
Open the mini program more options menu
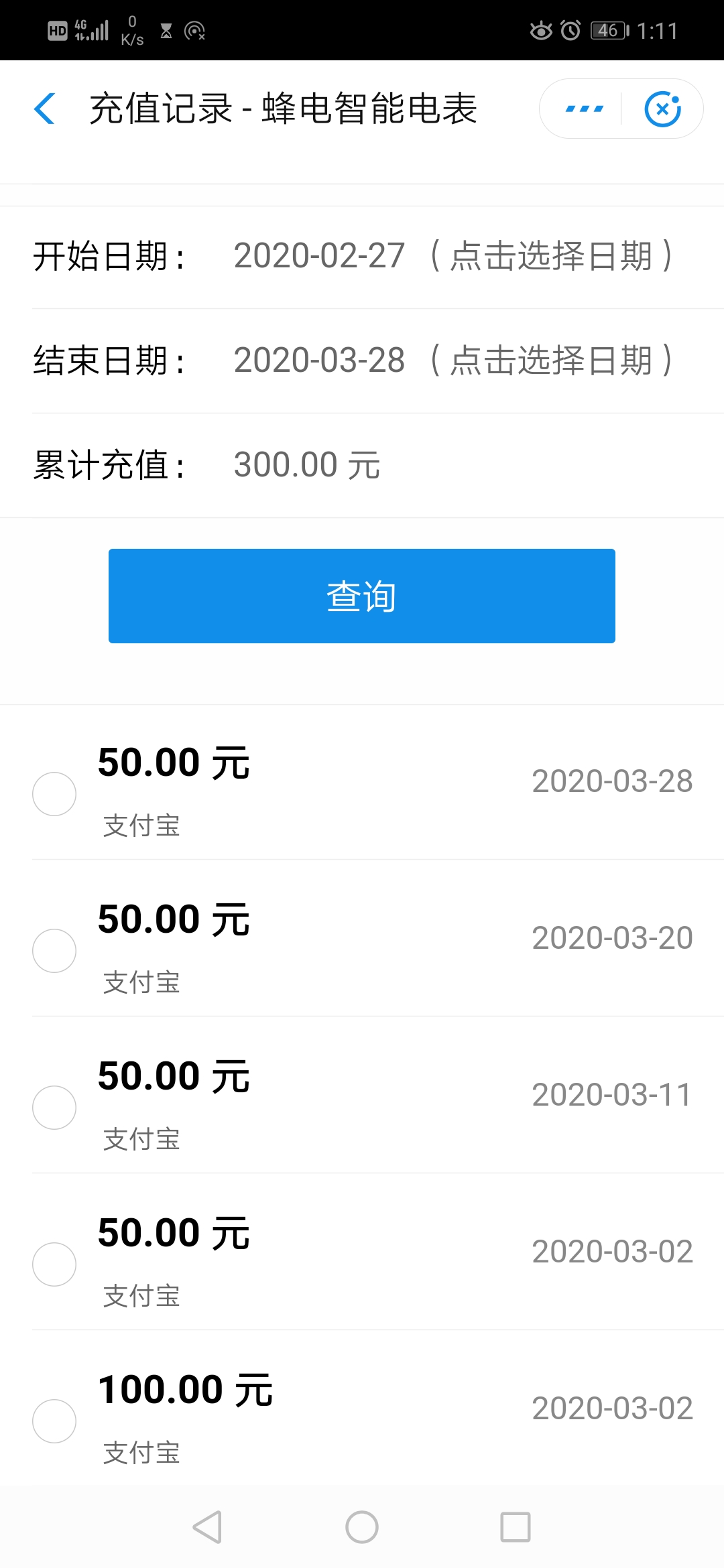(x=584, y=109)
